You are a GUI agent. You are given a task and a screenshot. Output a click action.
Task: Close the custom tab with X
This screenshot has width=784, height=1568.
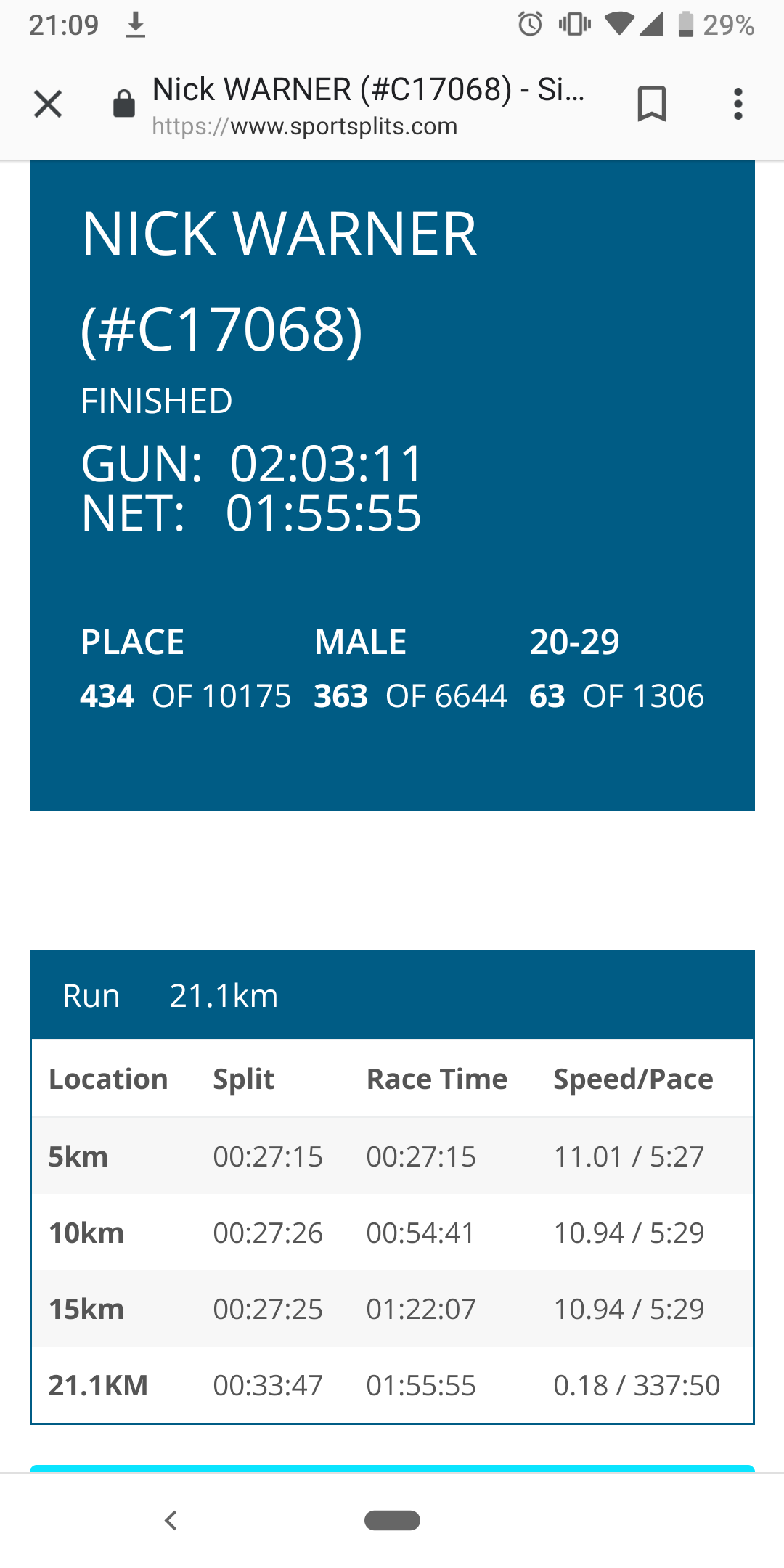click(48, 104)
